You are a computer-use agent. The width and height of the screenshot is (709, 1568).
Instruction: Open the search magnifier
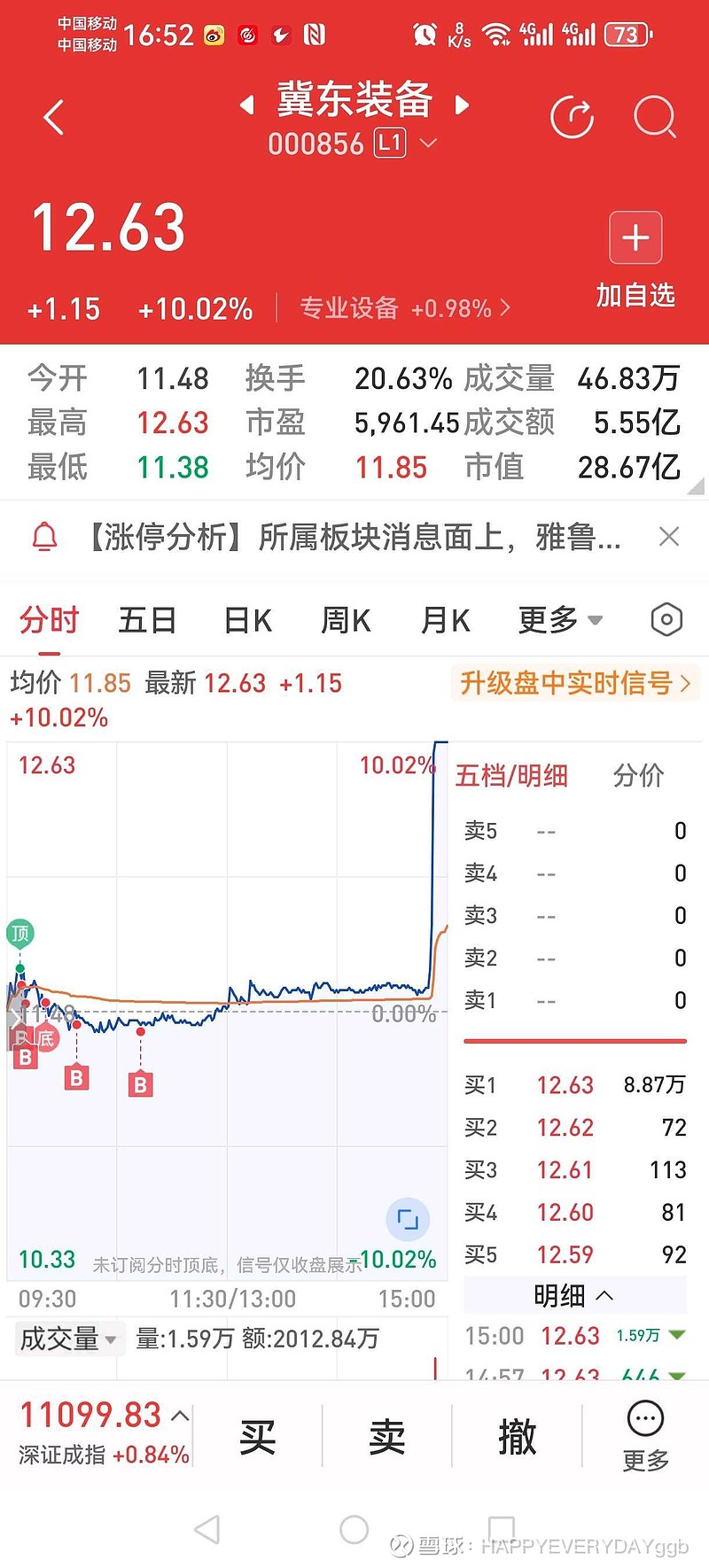[x=655, y=117]
